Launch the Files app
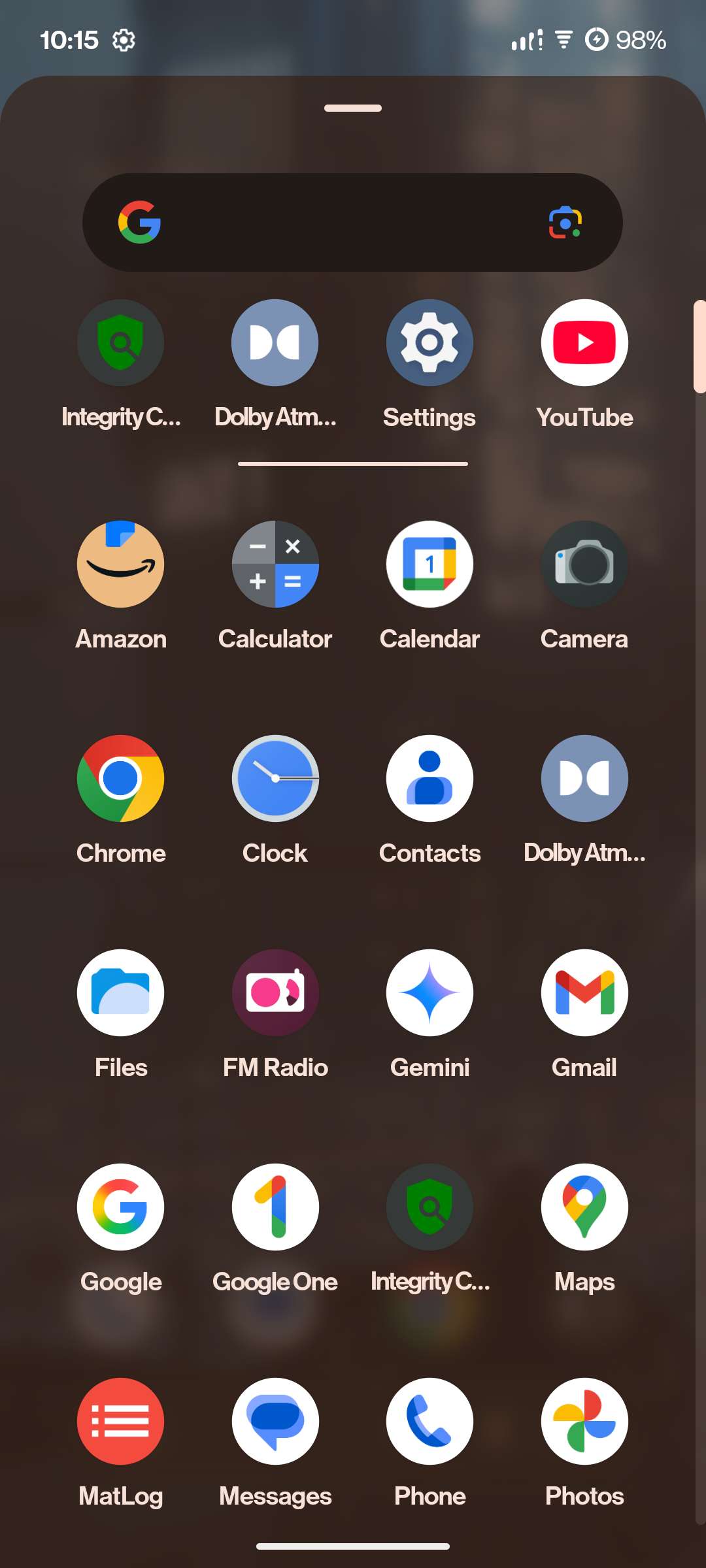Screen dimensions: 706x1568 pos(121,993)
